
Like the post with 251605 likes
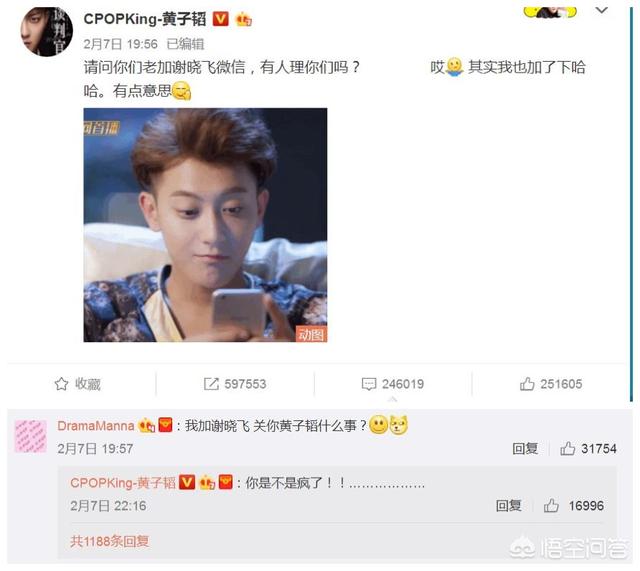[551, 384]
